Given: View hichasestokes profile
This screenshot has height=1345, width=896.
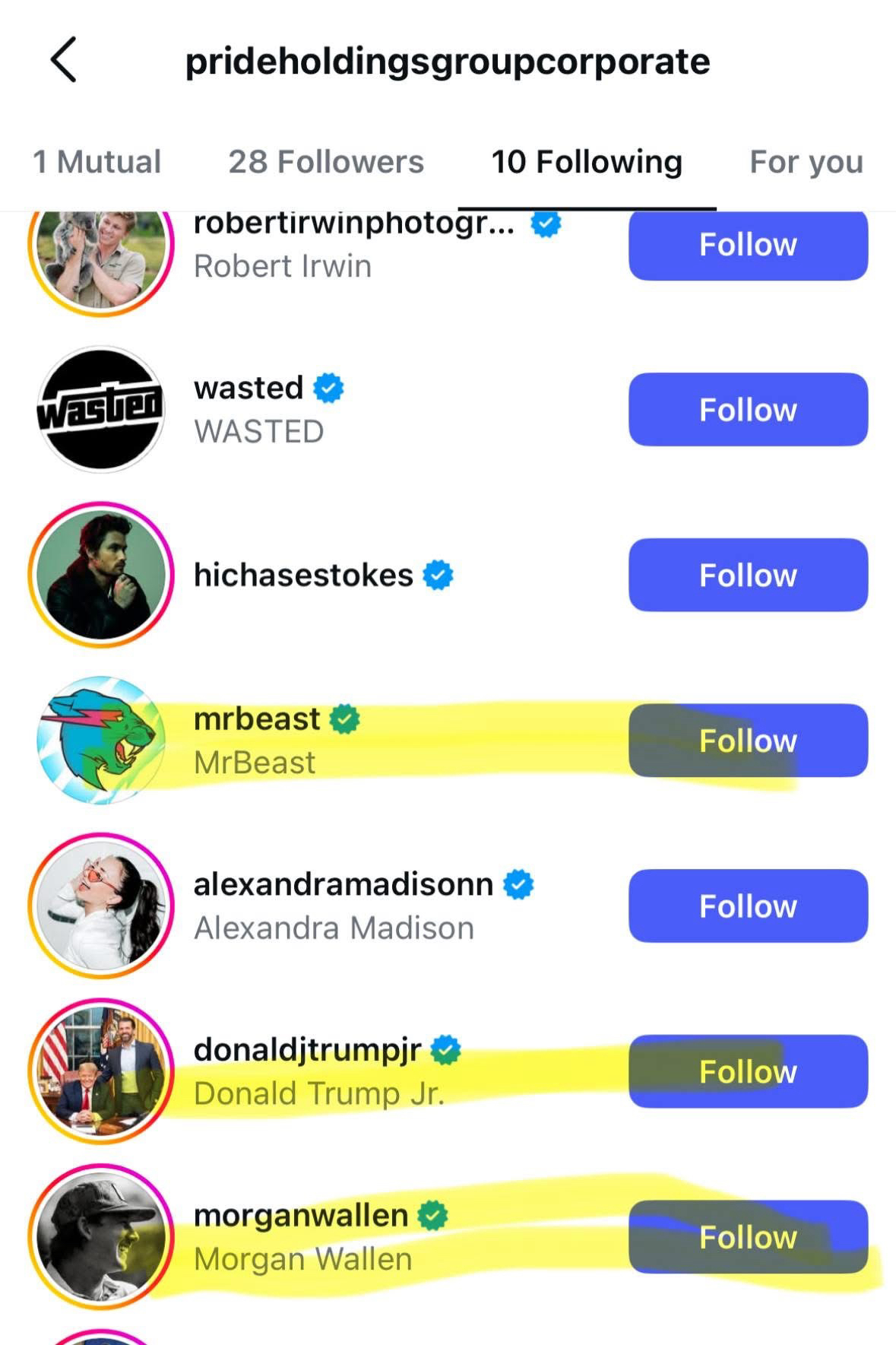Looking at the screenshot, I should coord(303,576).
